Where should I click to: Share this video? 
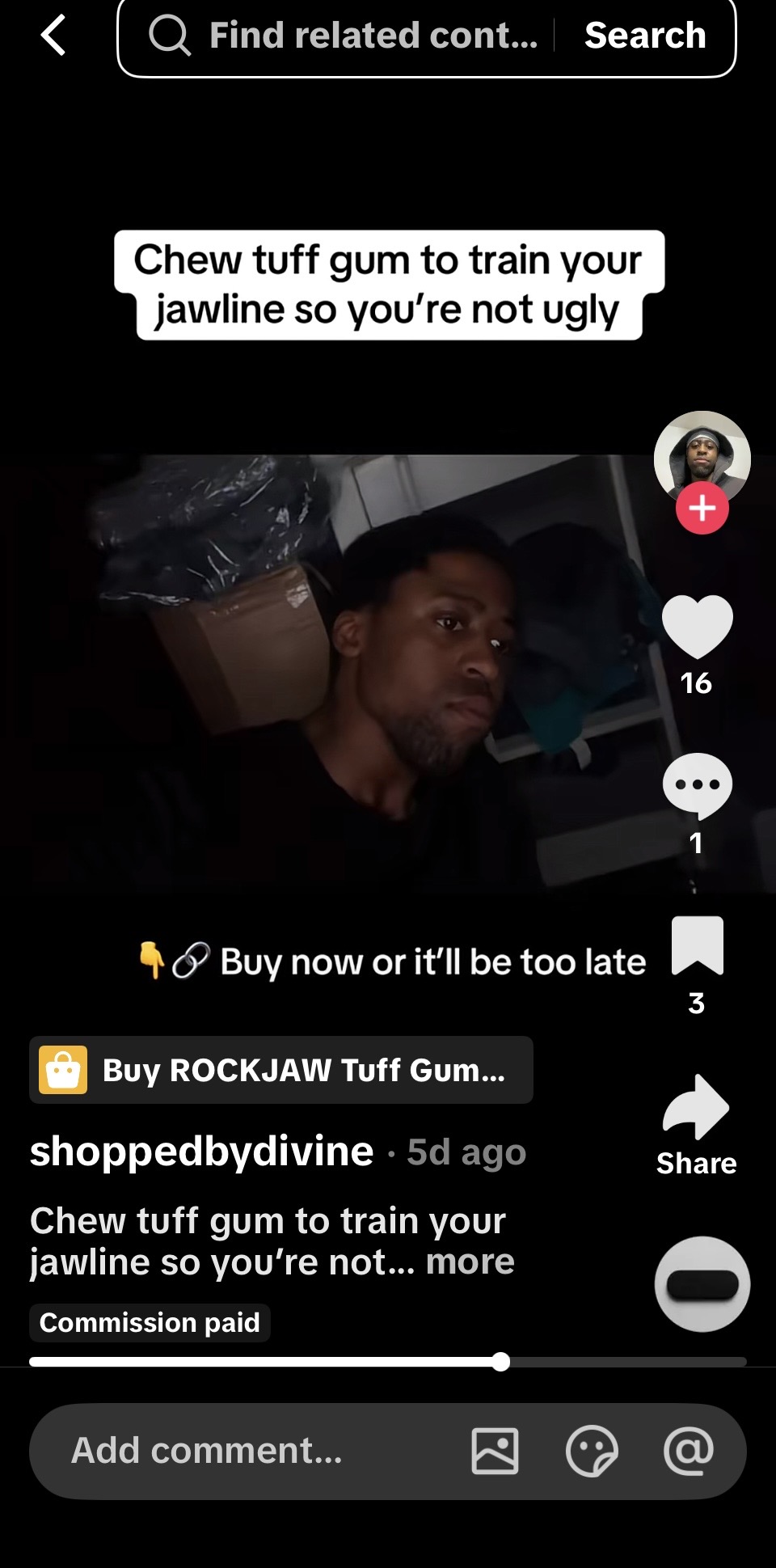697,1122
